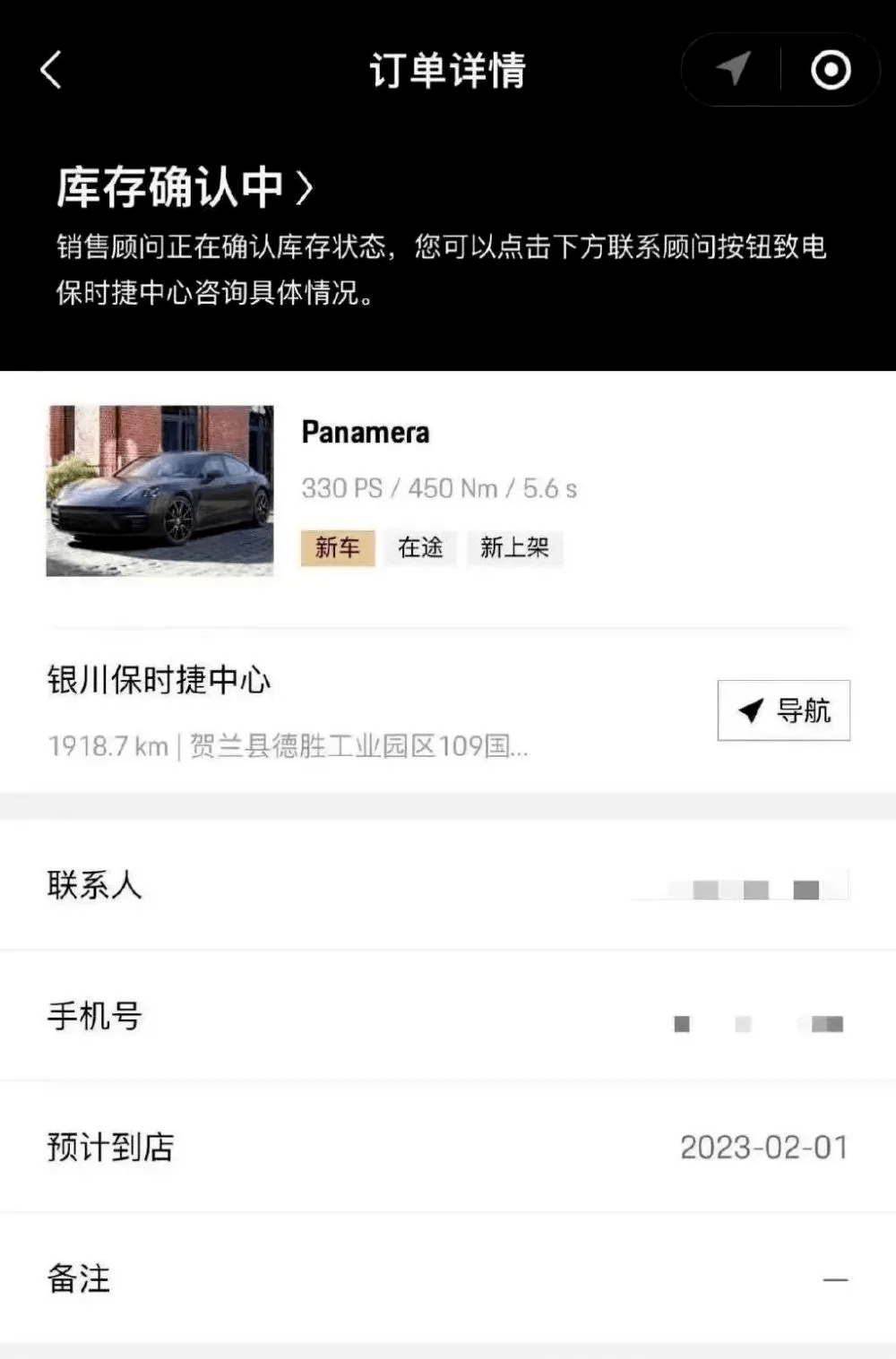Close the mini program via the circle icon
Viewport: 896px width, 1359px height.
[x=830, y=70]
